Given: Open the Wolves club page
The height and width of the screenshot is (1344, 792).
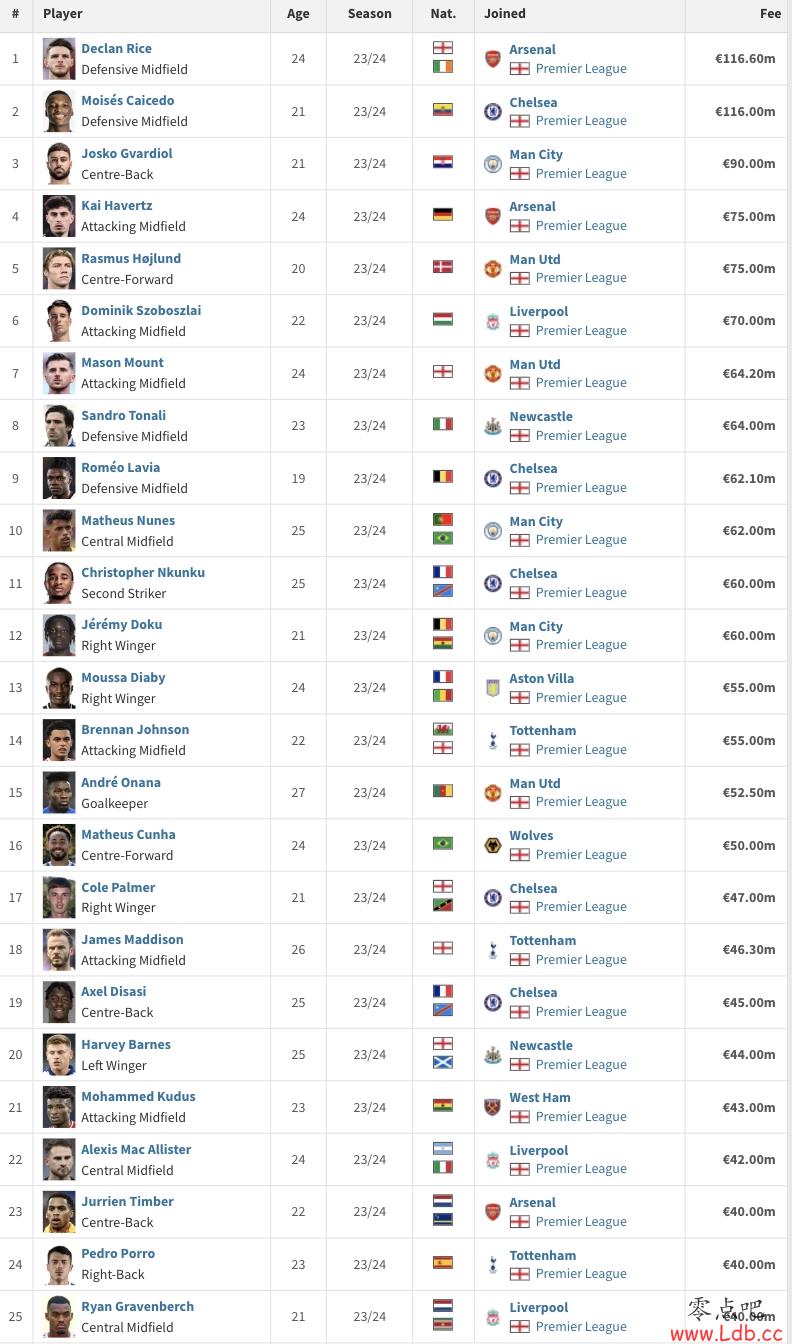Looking at the screenshot, I should point(531,835).
